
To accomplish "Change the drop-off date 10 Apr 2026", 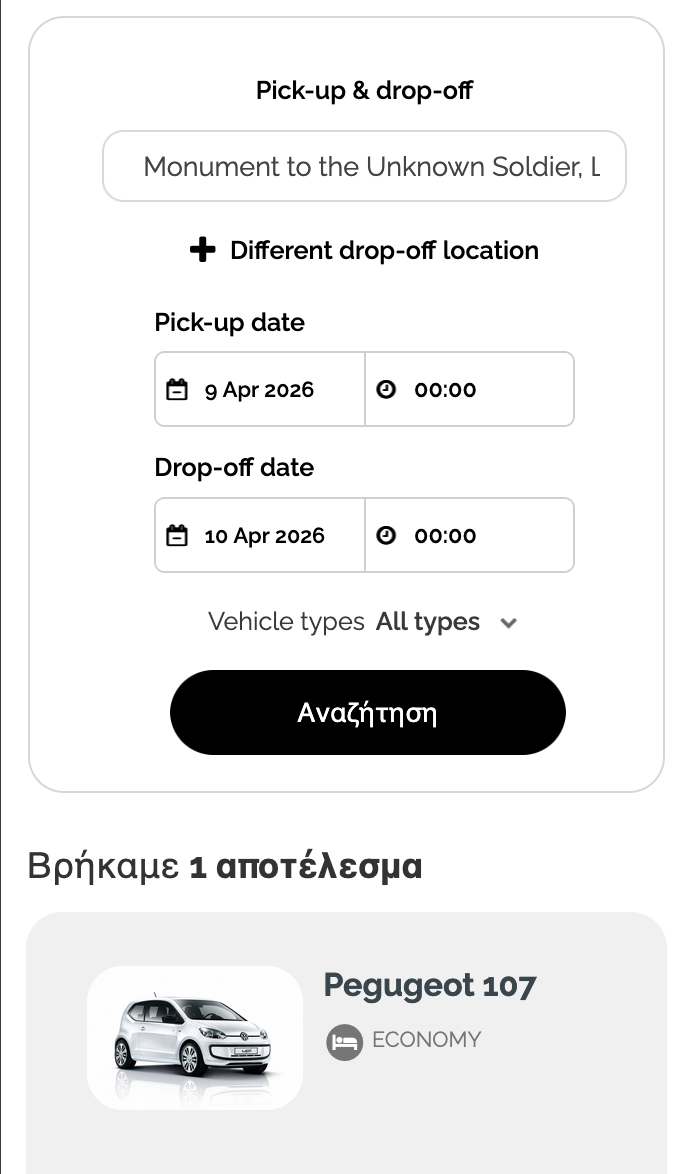I will tap(260, 535).
